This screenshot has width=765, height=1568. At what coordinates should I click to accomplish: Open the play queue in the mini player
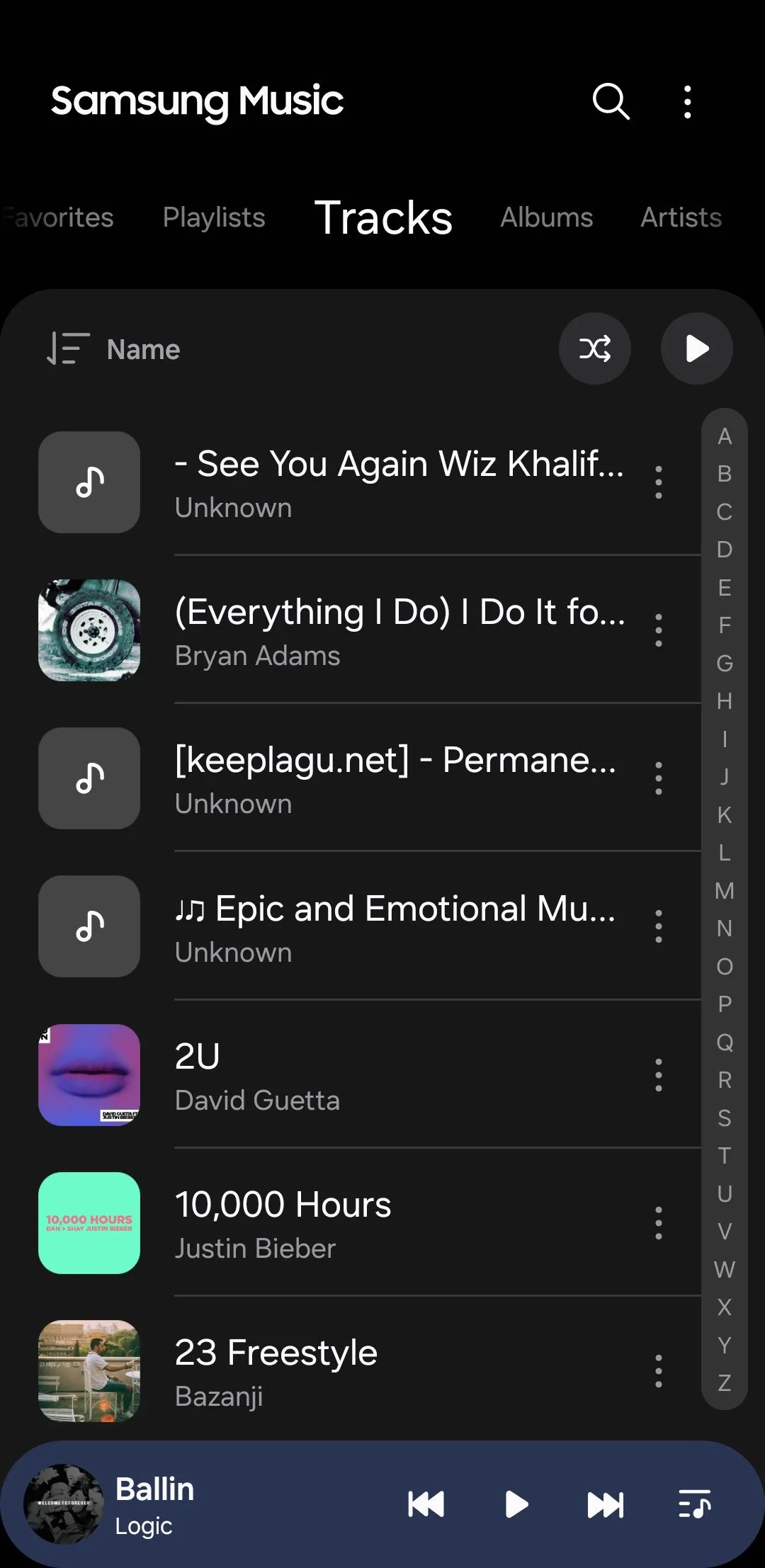[x=694, y=1504]
